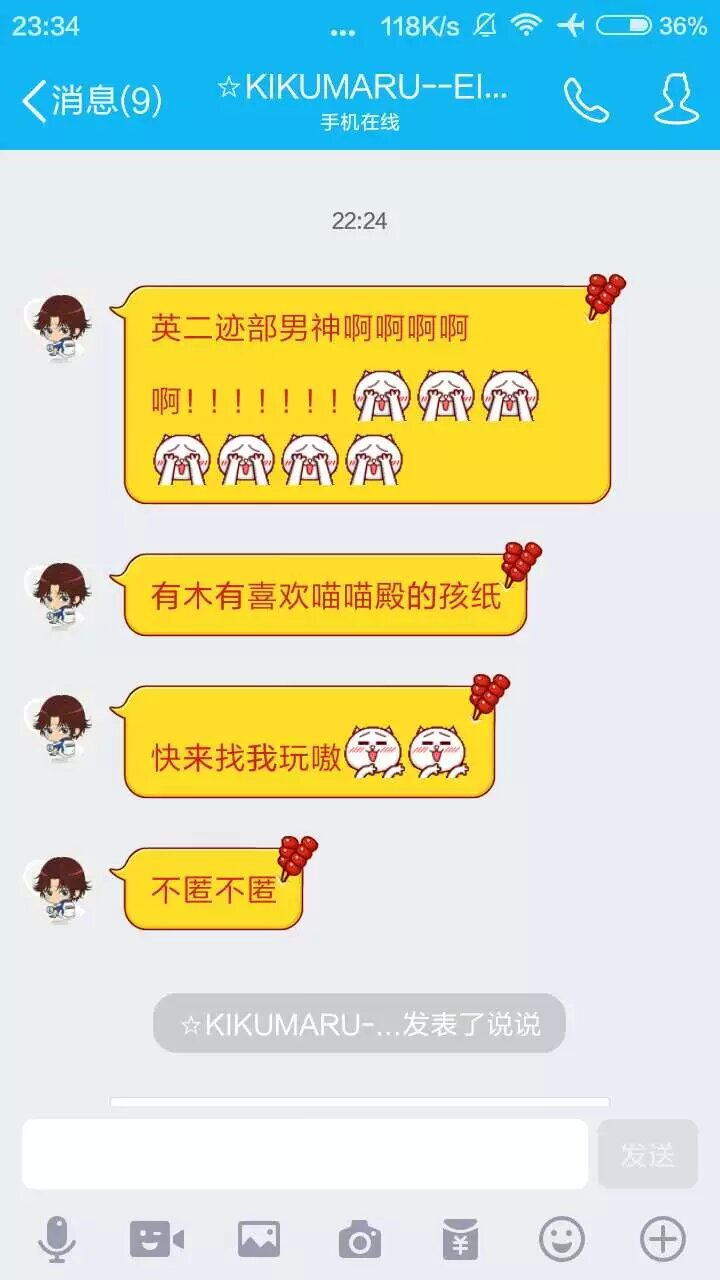
Task: Go back to the 消息 list
Action: tap(92, 100)
